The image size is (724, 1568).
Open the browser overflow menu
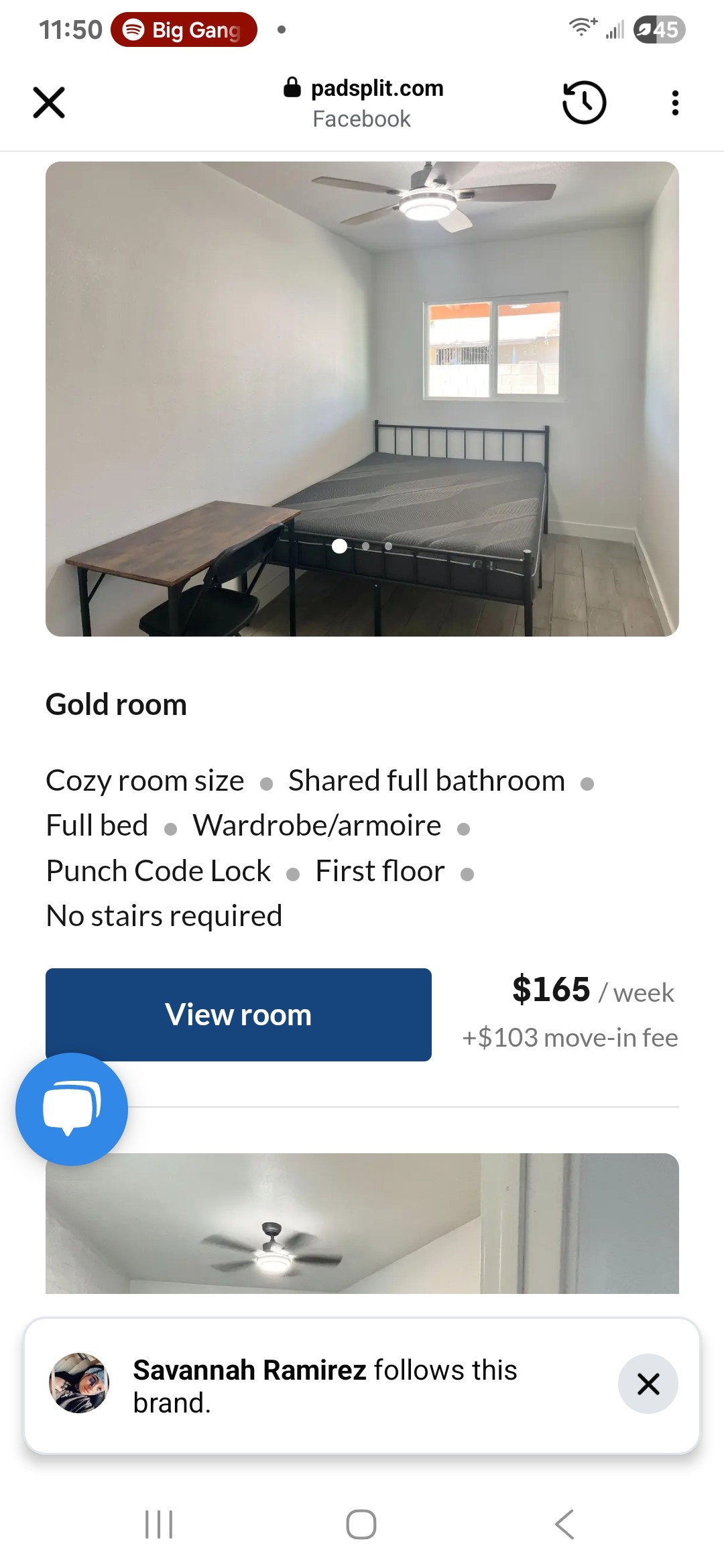[x=674, y=103]
